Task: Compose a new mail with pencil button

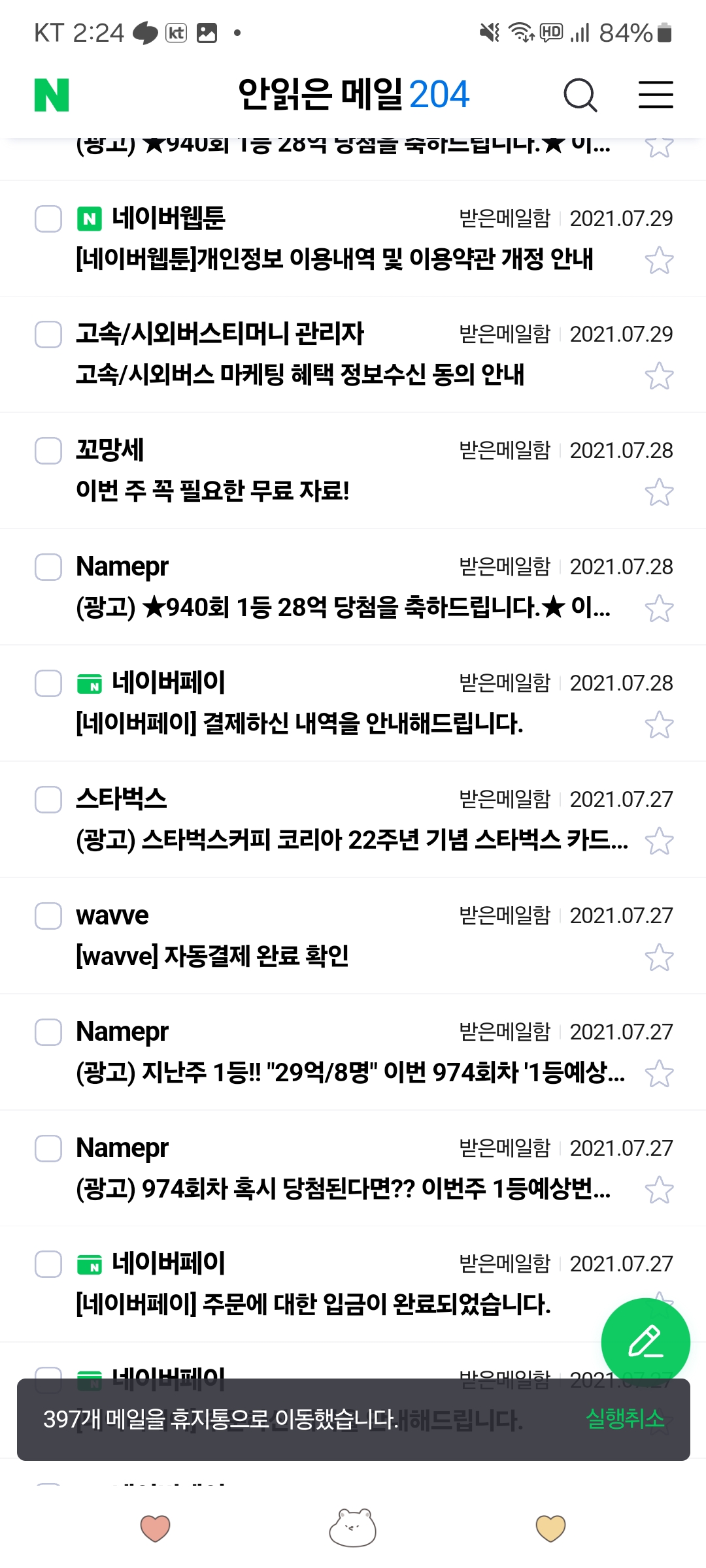Action: (645, 1343)
